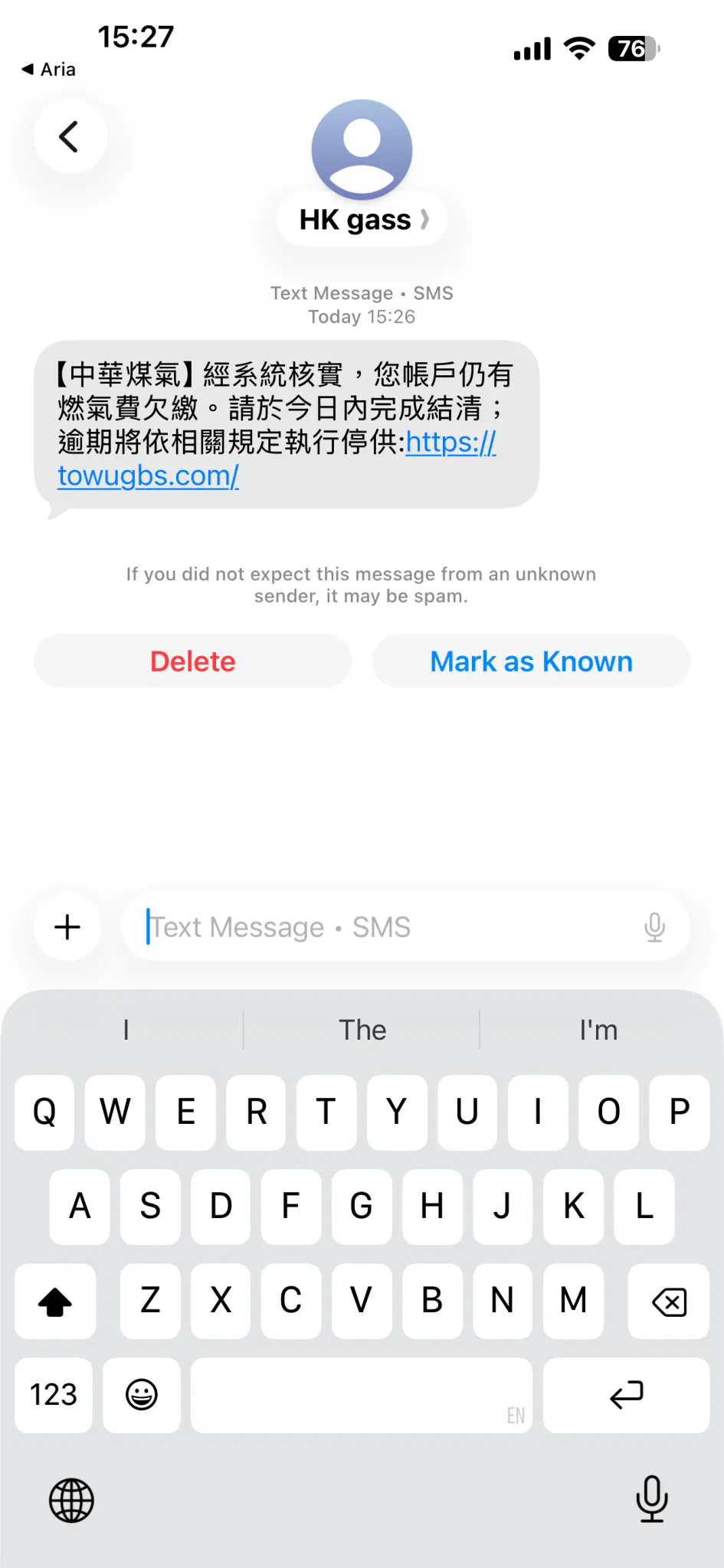Image resolution: width=724 pixels, height=1568 pixels.
Task: Mark sender as Known
Action: pos(531,661)
